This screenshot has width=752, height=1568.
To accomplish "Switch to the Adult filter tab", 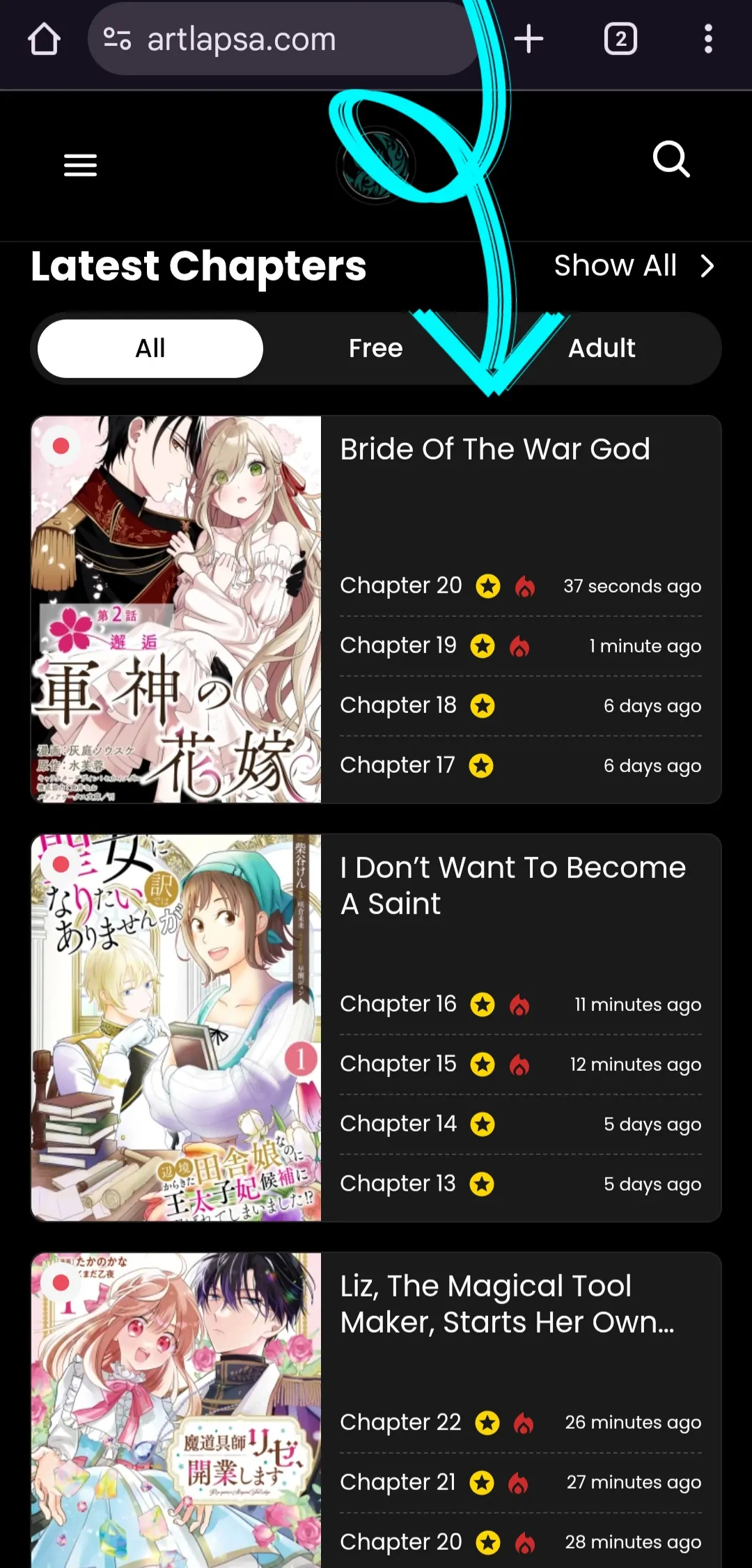I will (602, 348).
